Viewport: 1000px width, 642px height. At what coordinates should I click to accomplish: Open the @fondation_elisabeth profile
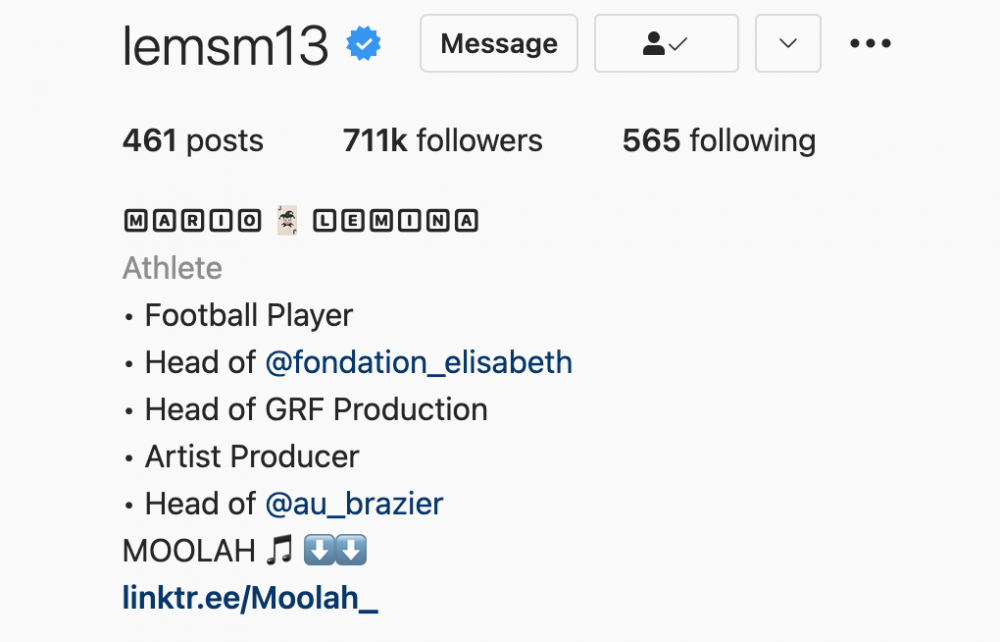(x=418, y=362)
